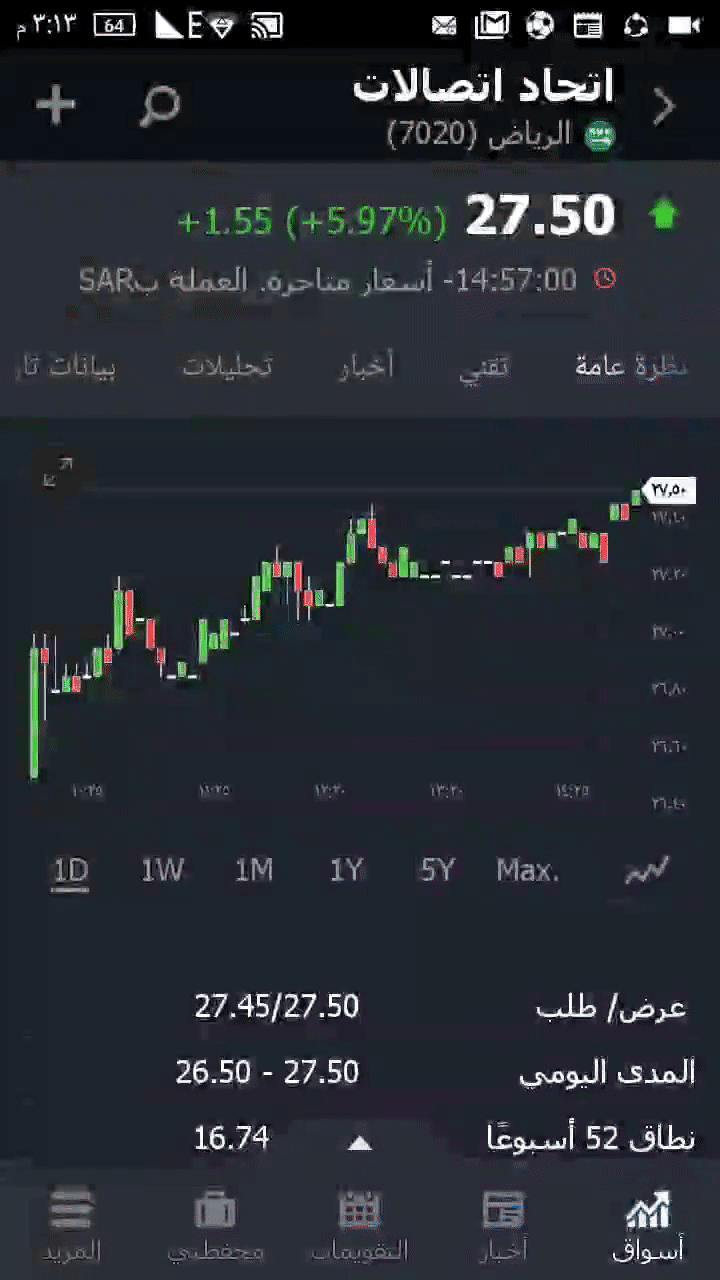
Task: Open the محفظتي portfolio tab
Action: click(x=215, y=1225)
